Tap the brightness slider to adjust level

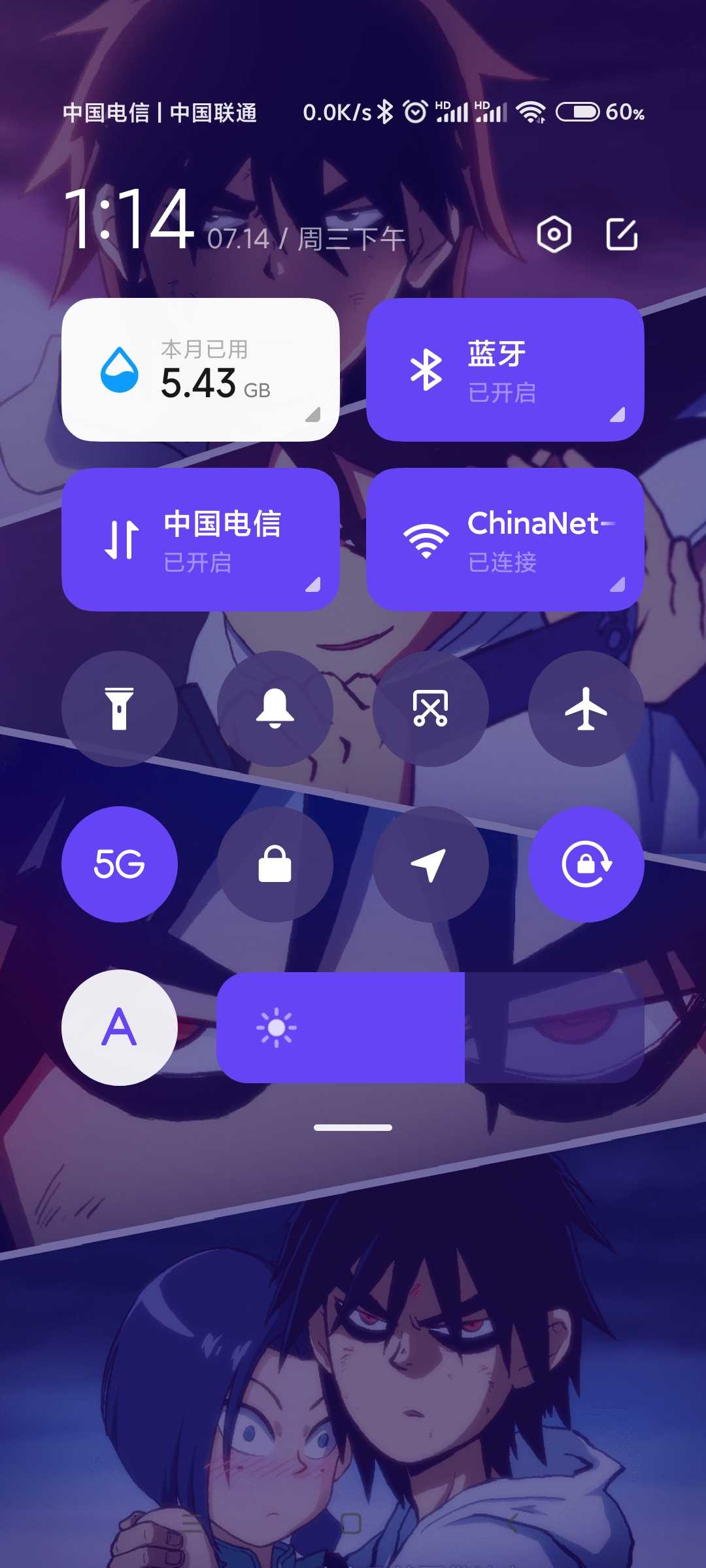click(430, 1028)
